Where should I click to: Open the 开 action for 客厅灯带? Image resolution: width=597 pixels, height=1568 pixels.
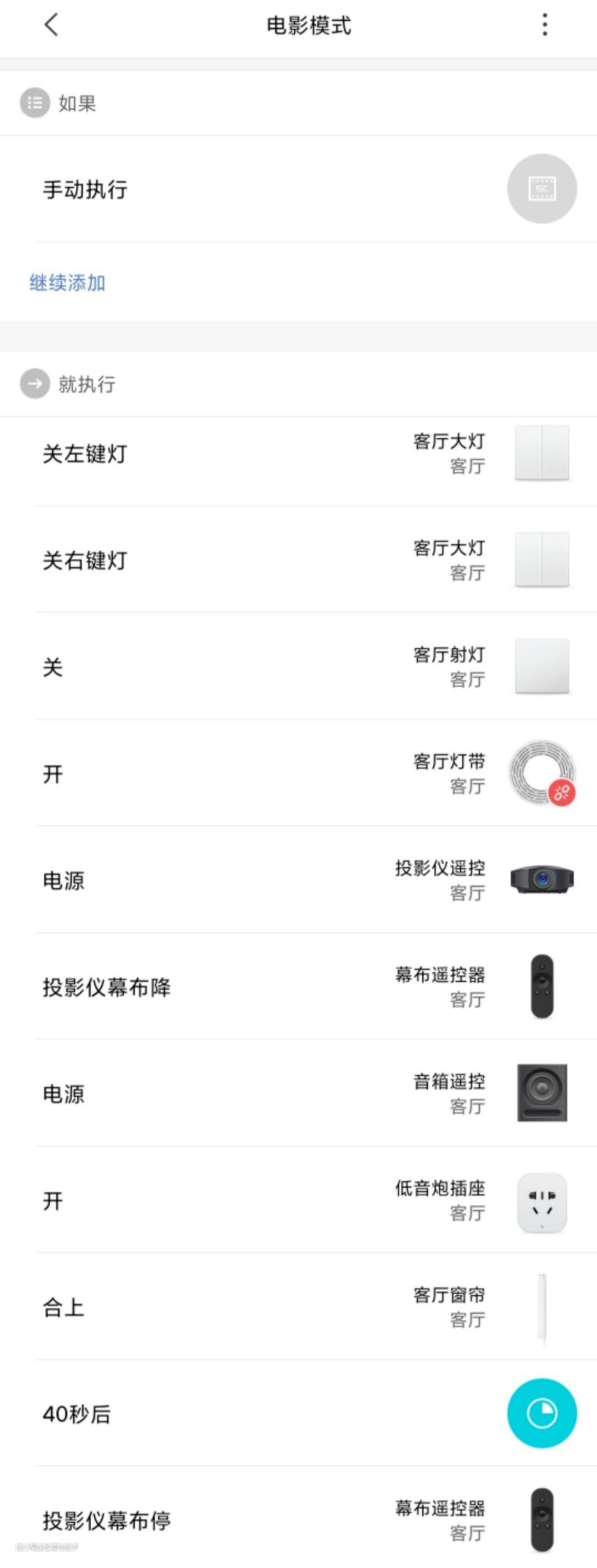pyautogui.click(x=298, y=774)
